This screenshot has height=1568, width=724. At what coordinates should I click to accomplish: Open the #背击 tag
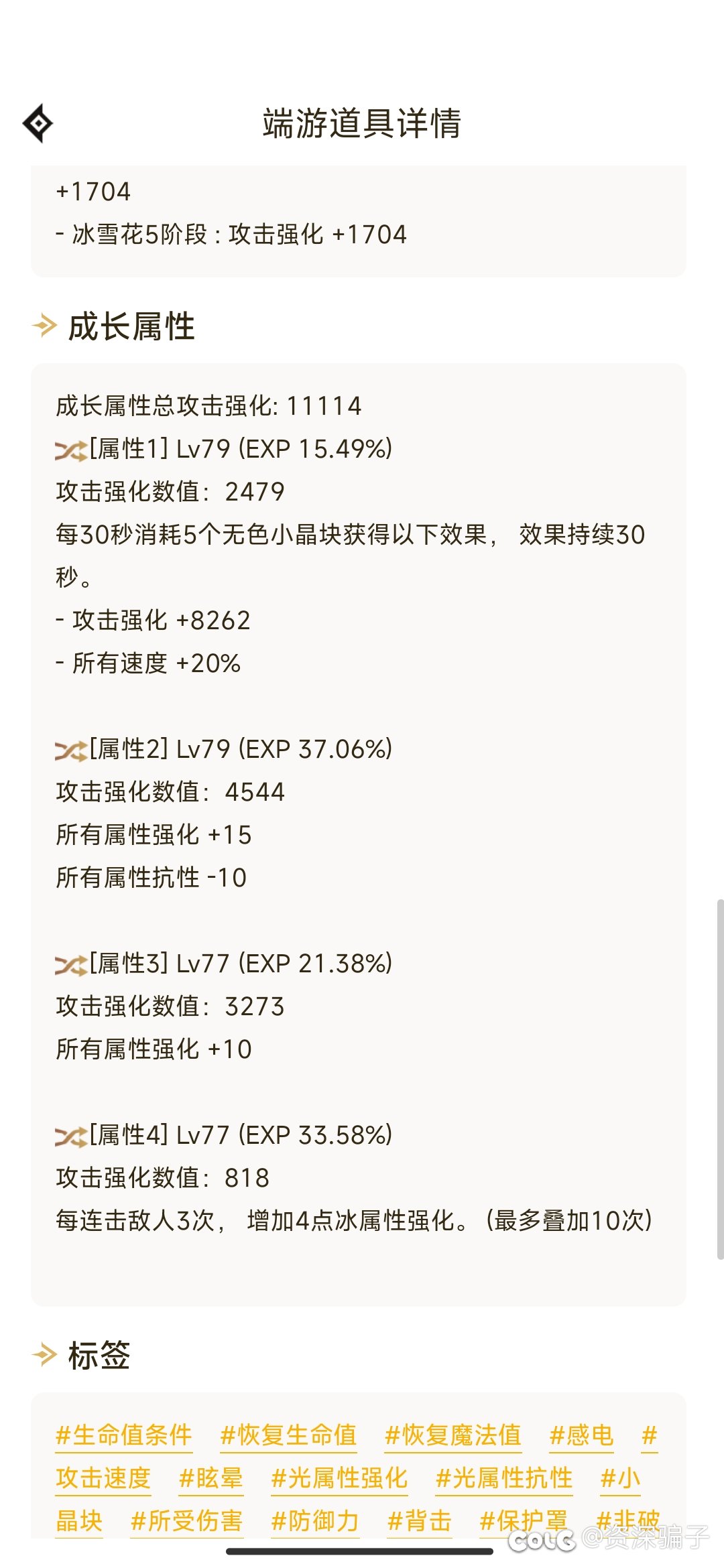420,1521
